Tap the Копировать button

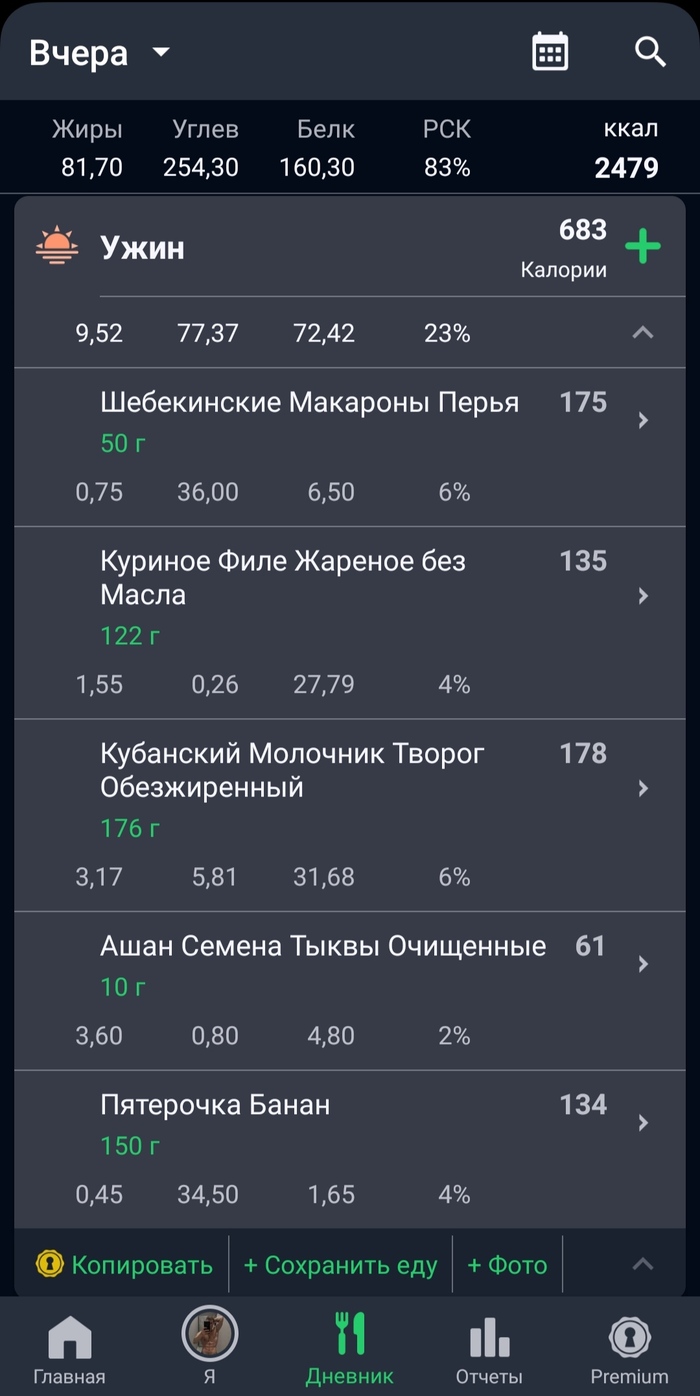(x=125, y=1265)
